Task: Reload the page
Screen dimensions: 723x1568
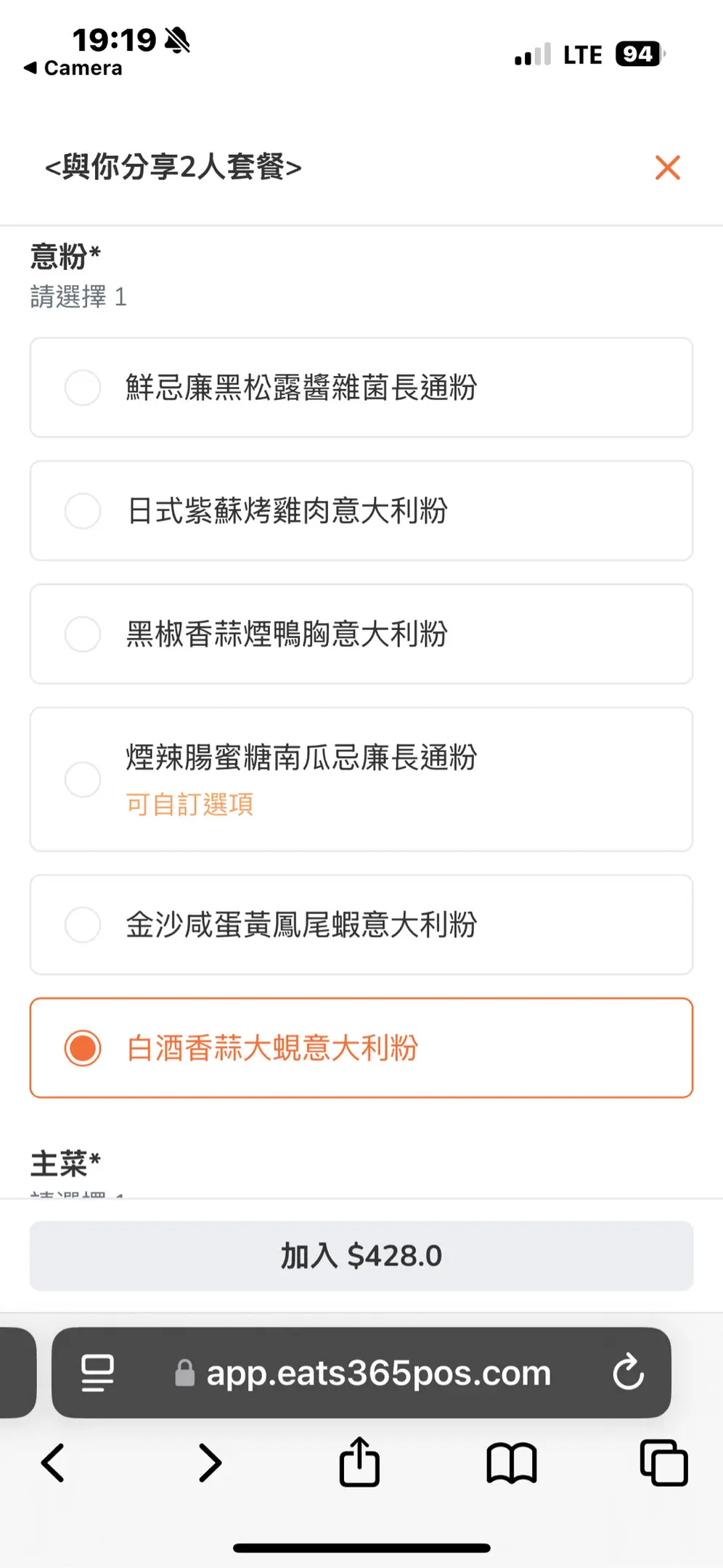Action: pyautogui.click(x=628, y=1372)
